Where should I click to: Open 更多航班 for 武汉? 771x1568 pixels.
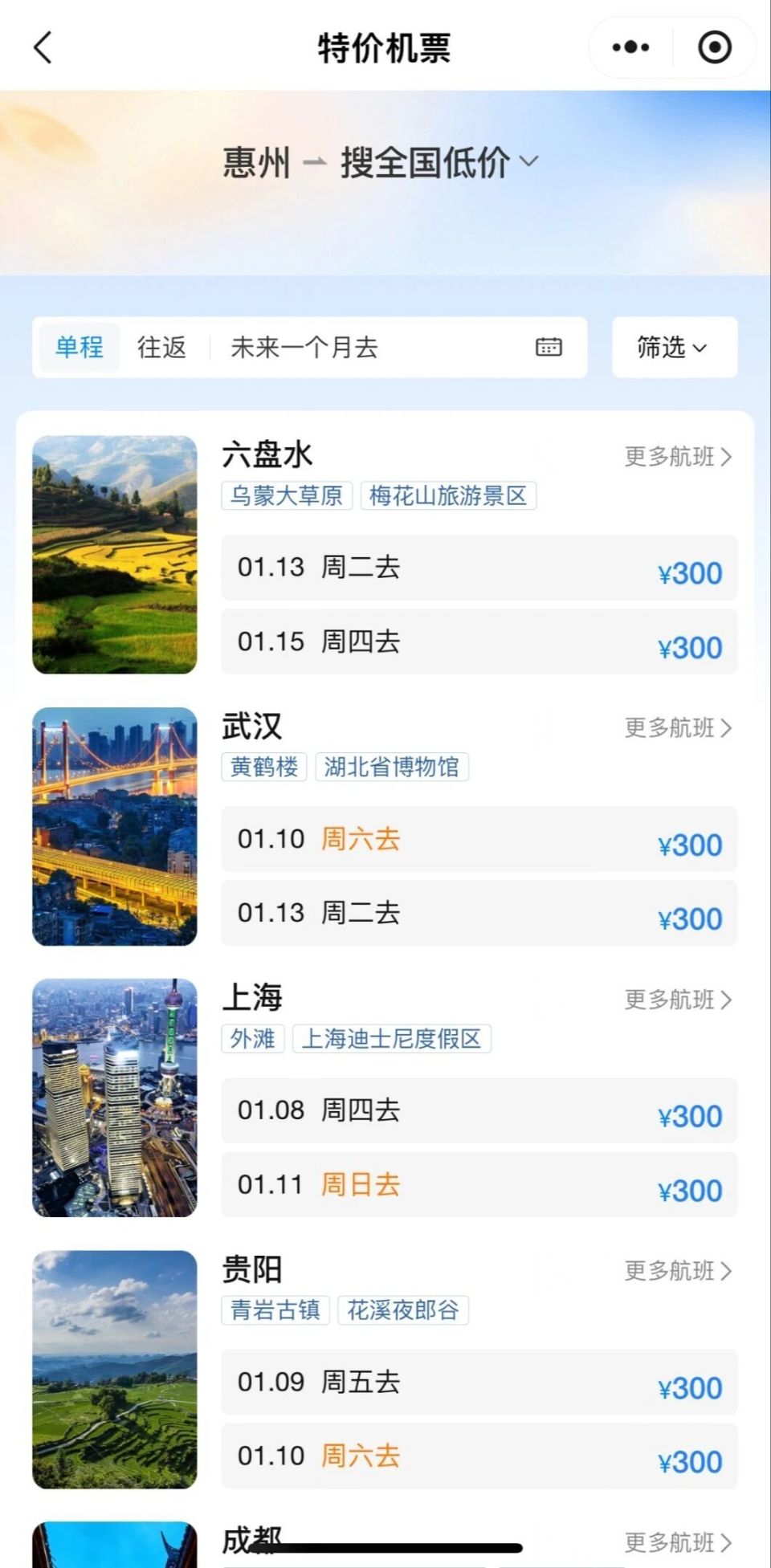point(677,727)
